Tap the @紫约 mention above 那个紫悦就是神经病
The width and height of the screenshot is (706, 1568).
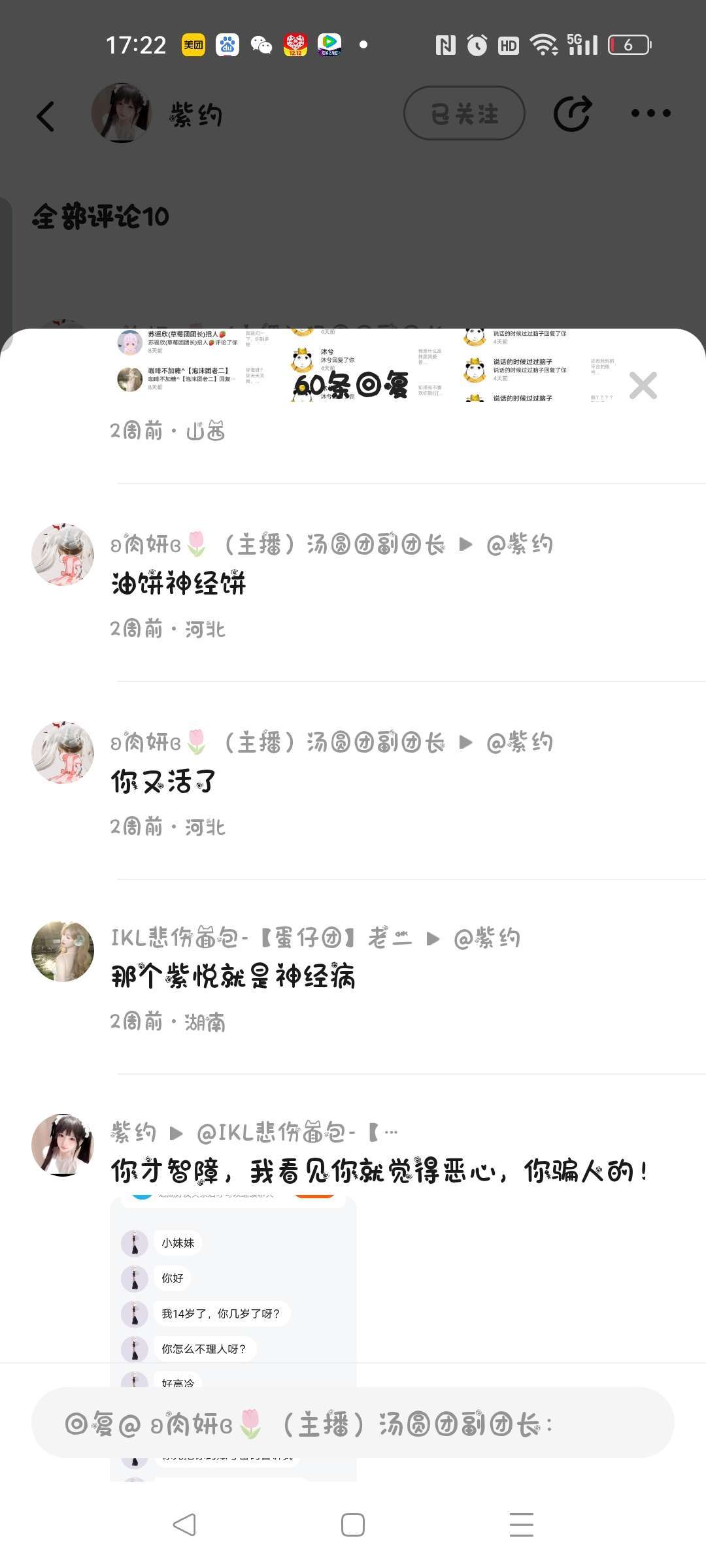click(x=487, y=939)
